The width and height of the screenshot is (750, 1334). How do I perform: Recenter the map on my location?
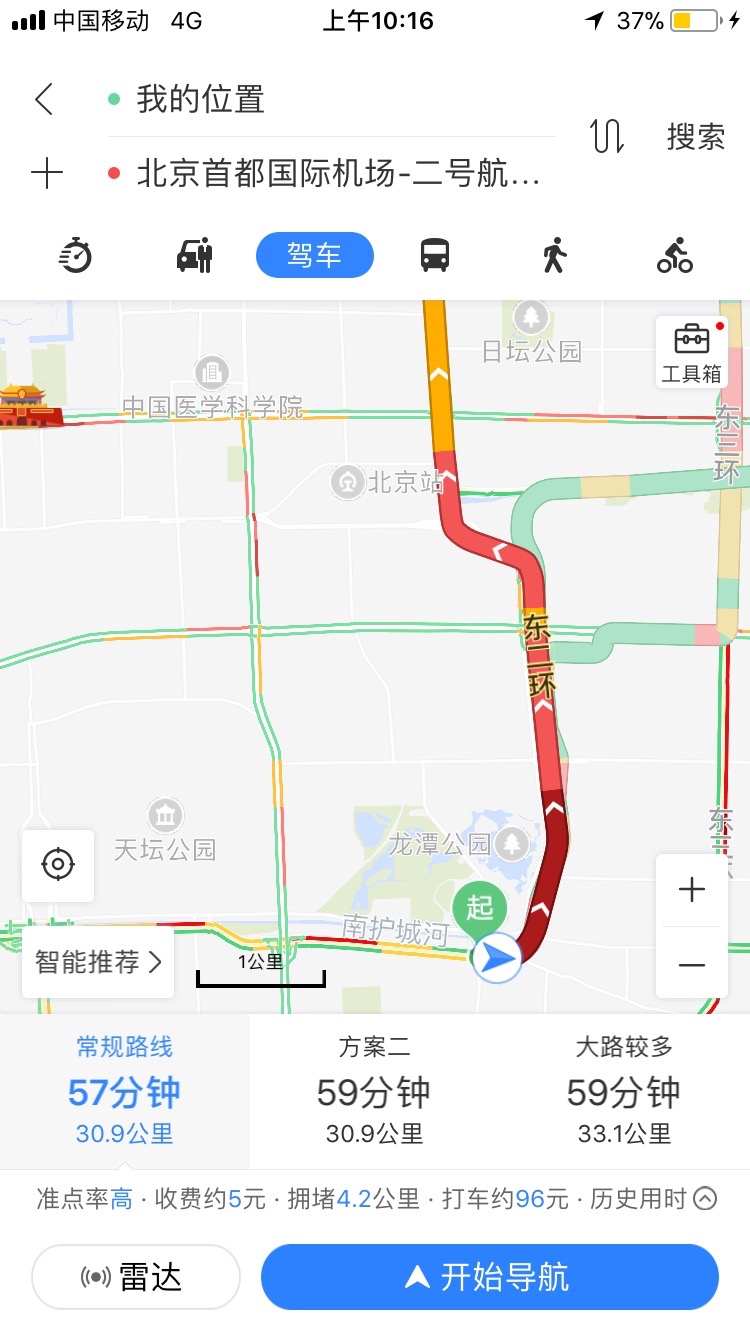58,865
